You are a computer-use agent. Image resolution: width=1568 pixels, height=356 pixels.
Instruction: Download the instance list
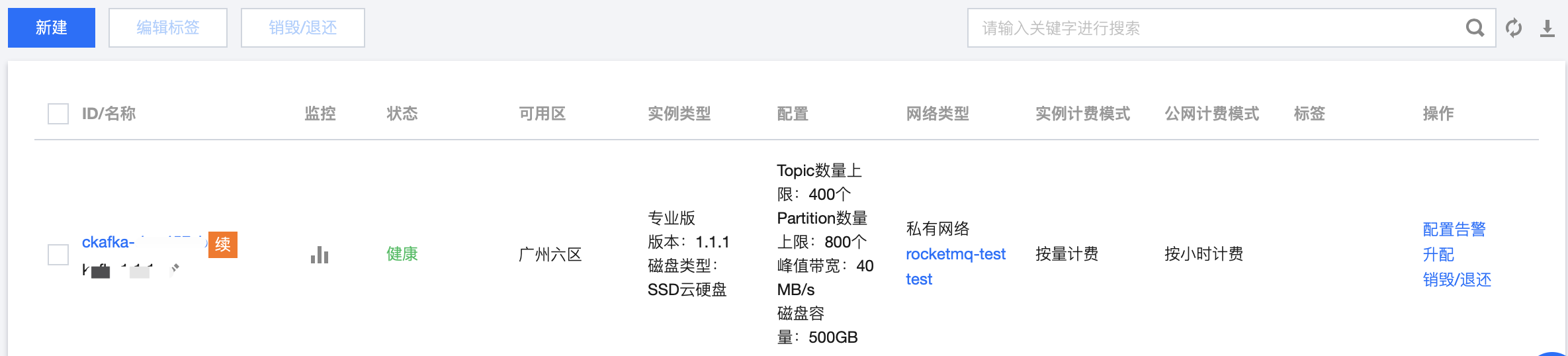click(x=1547, y=28)
